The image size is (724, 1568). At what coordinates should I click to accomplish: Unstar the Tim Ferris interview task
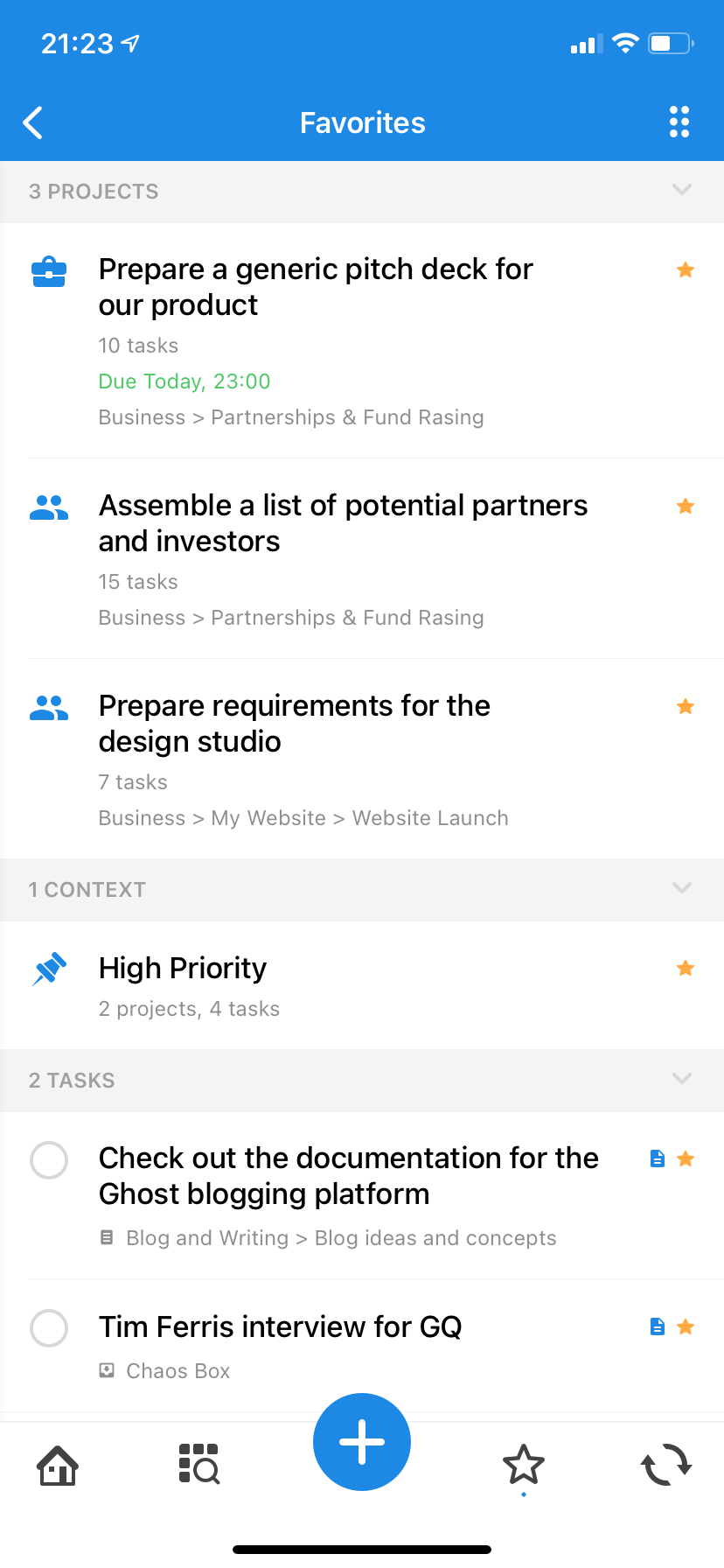click(686, 1327)
